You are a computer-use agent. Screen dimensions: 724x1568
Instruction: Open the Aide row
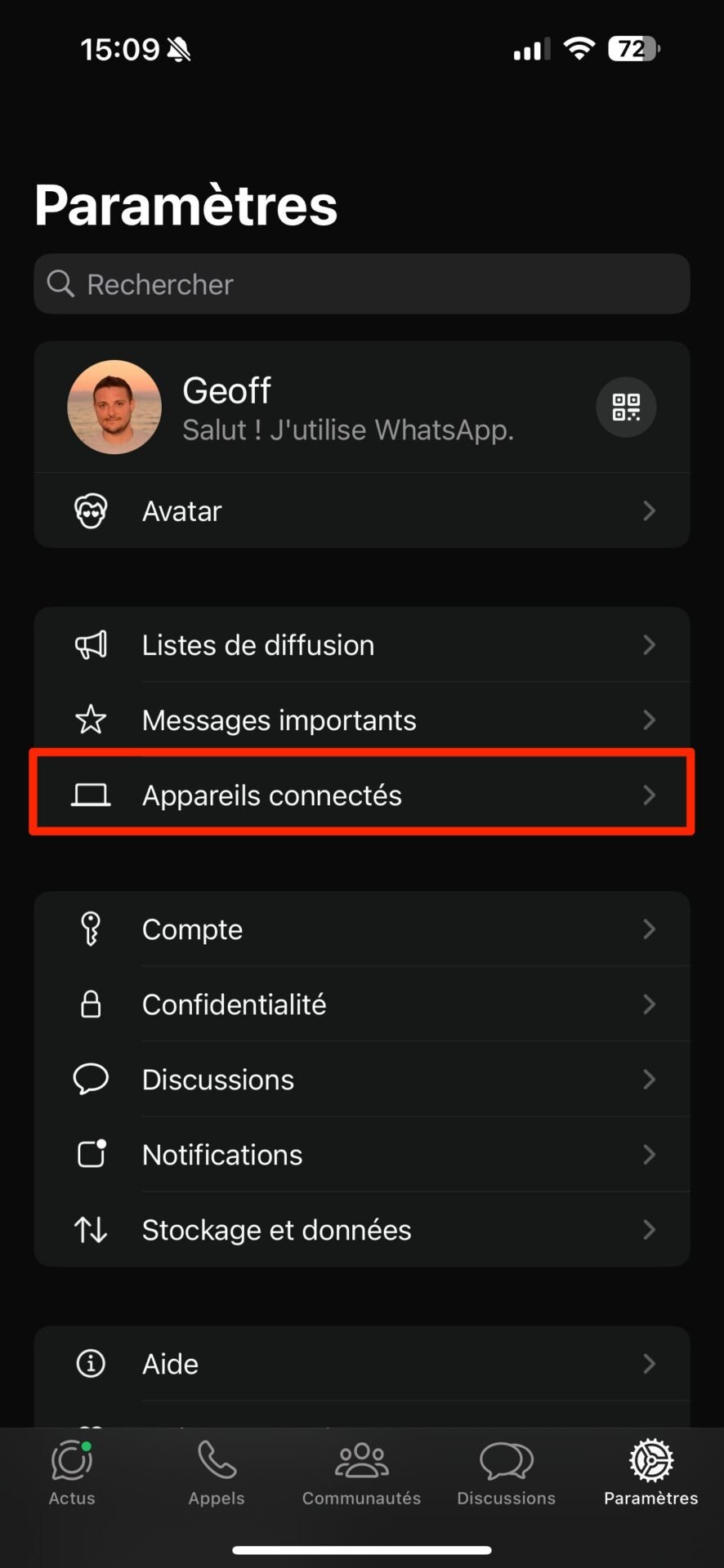362,1364
